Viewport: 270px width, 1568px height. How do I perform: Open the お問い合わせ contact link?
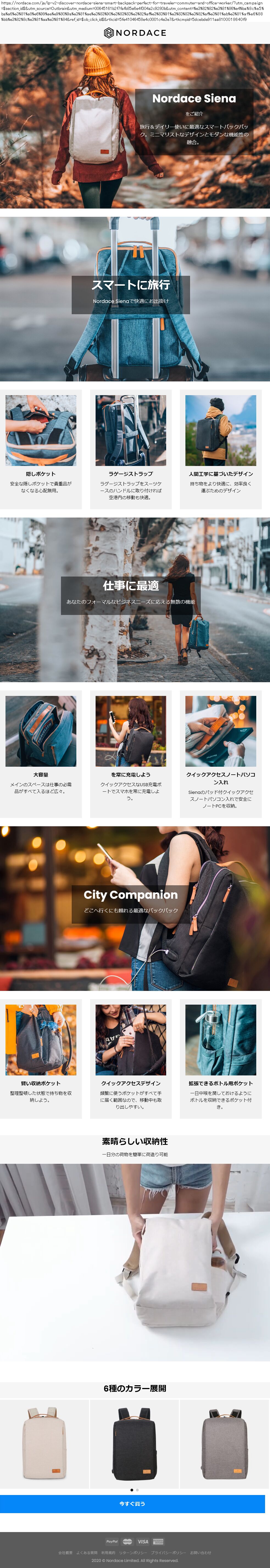(x=201, y=1553)
